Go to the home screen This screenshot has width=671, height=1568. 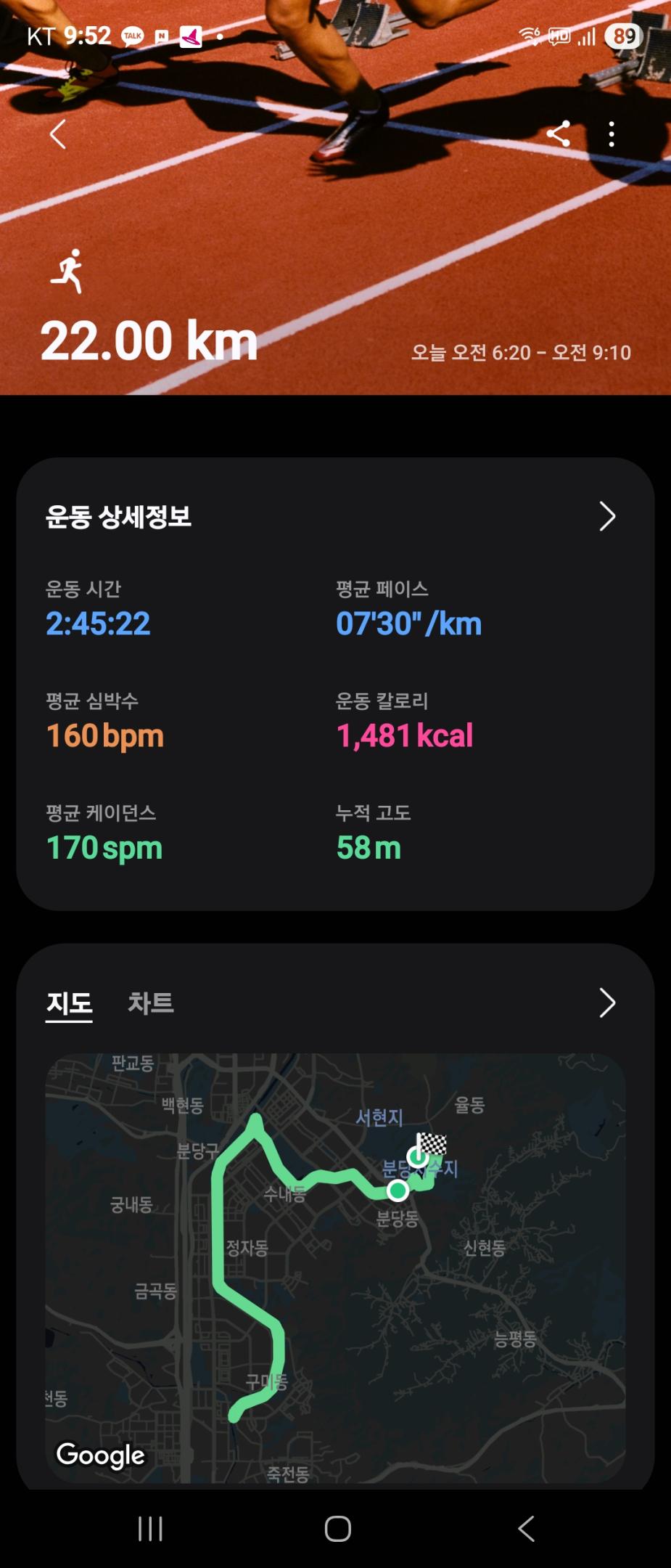[337, 1528]
